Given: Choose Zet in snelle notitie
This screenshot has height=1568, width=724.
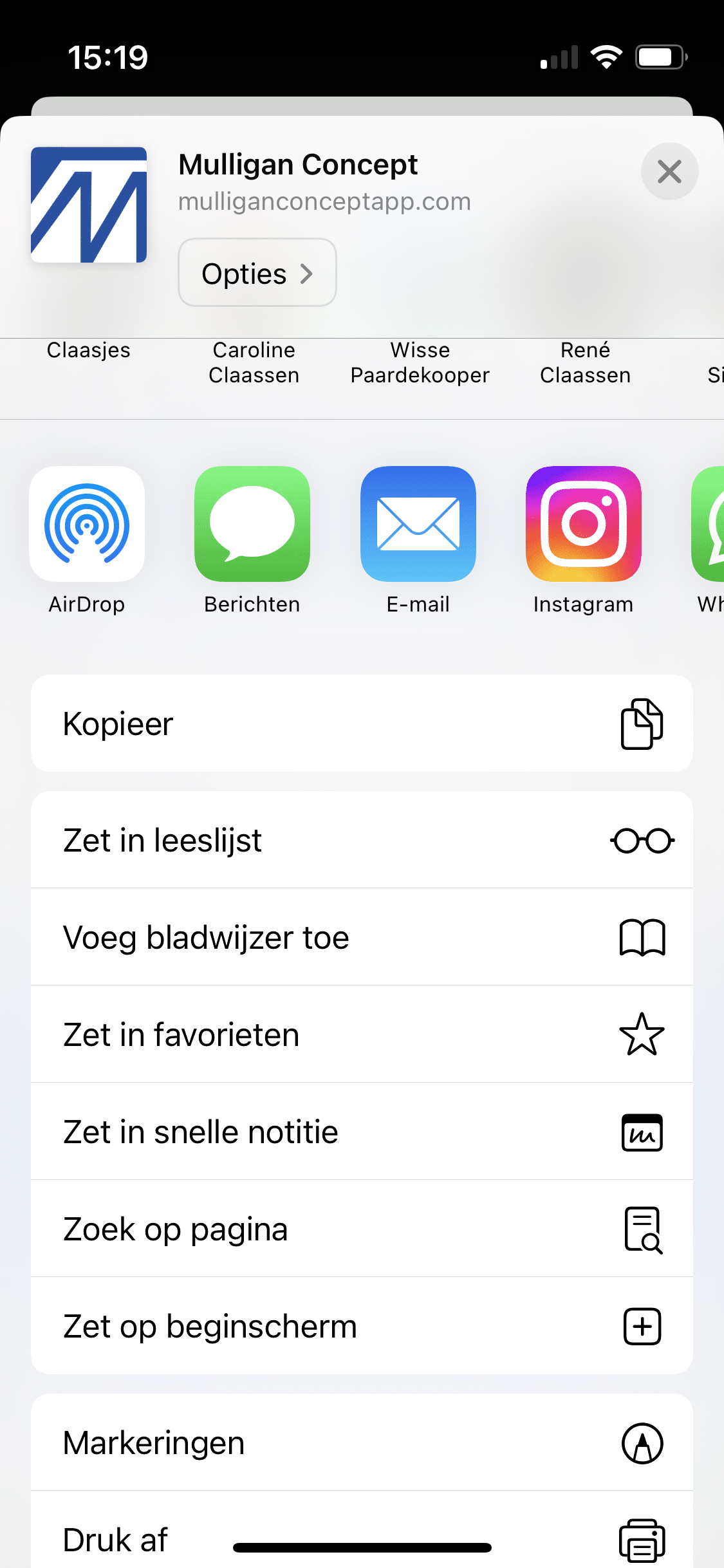Looking at the screenshot, I should (362, 1132).
